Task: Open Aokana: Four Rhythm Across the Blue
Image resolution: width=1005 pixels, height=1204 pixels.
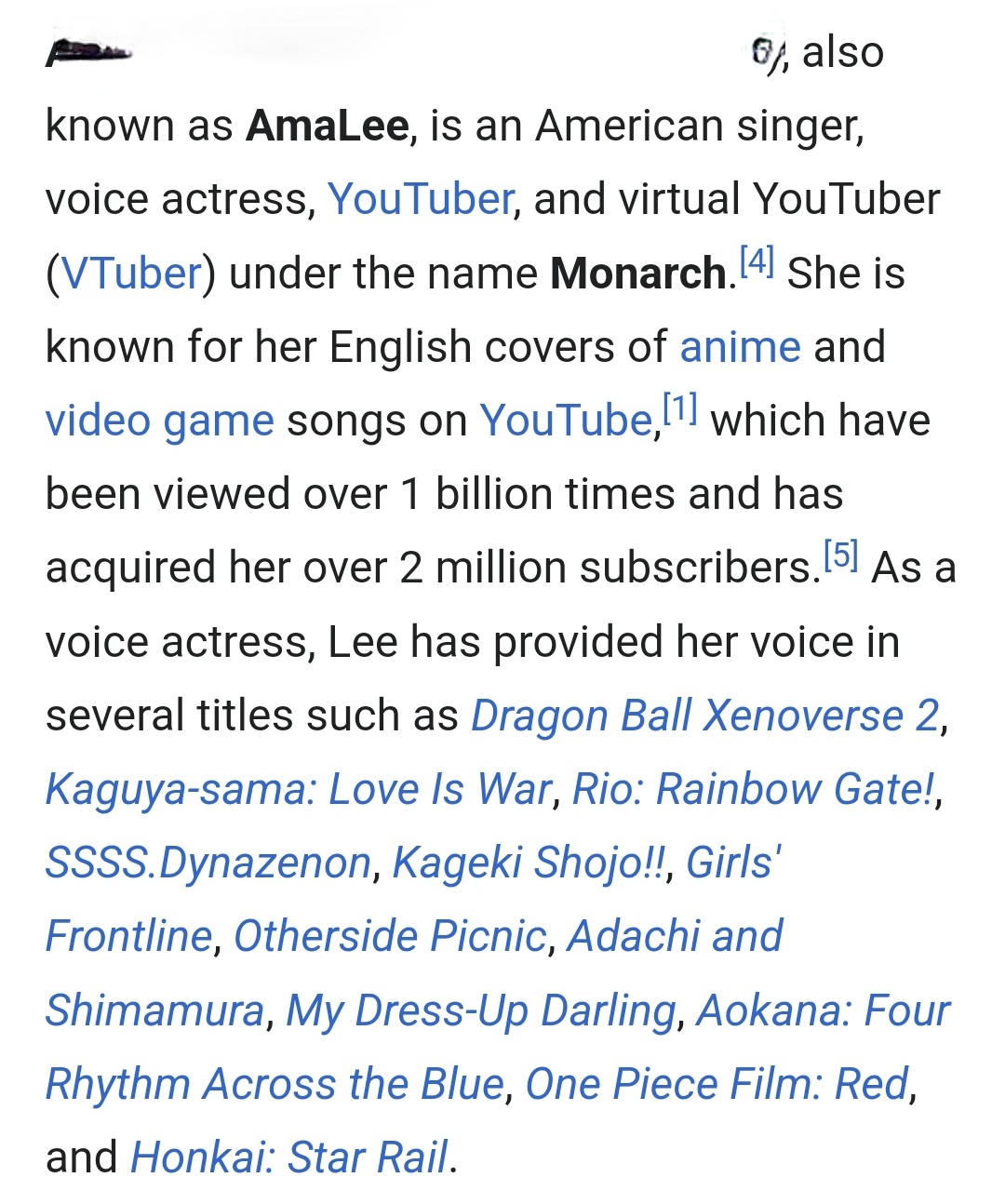Action: pos(823,1010)
